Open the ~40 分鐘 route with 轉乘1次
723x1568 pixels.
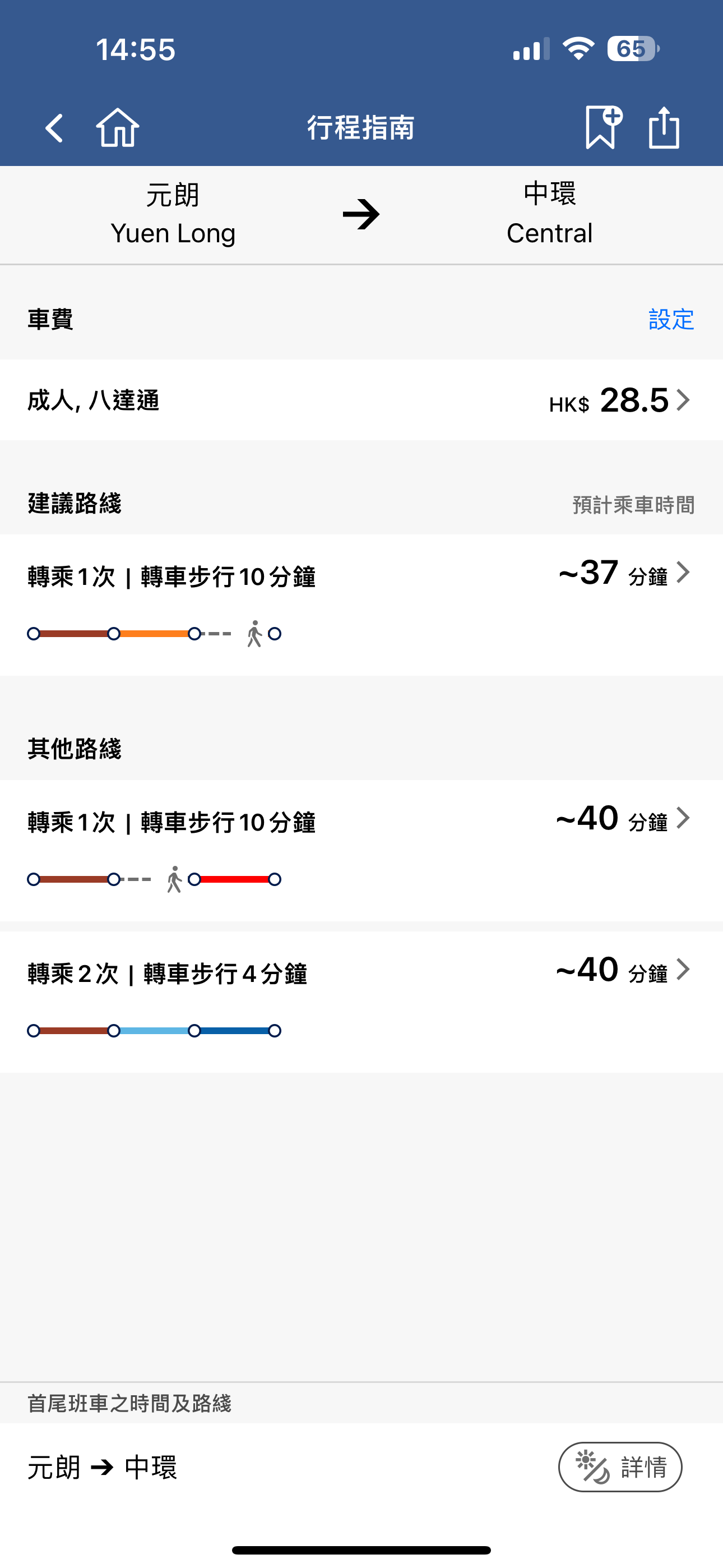point(361,850)
